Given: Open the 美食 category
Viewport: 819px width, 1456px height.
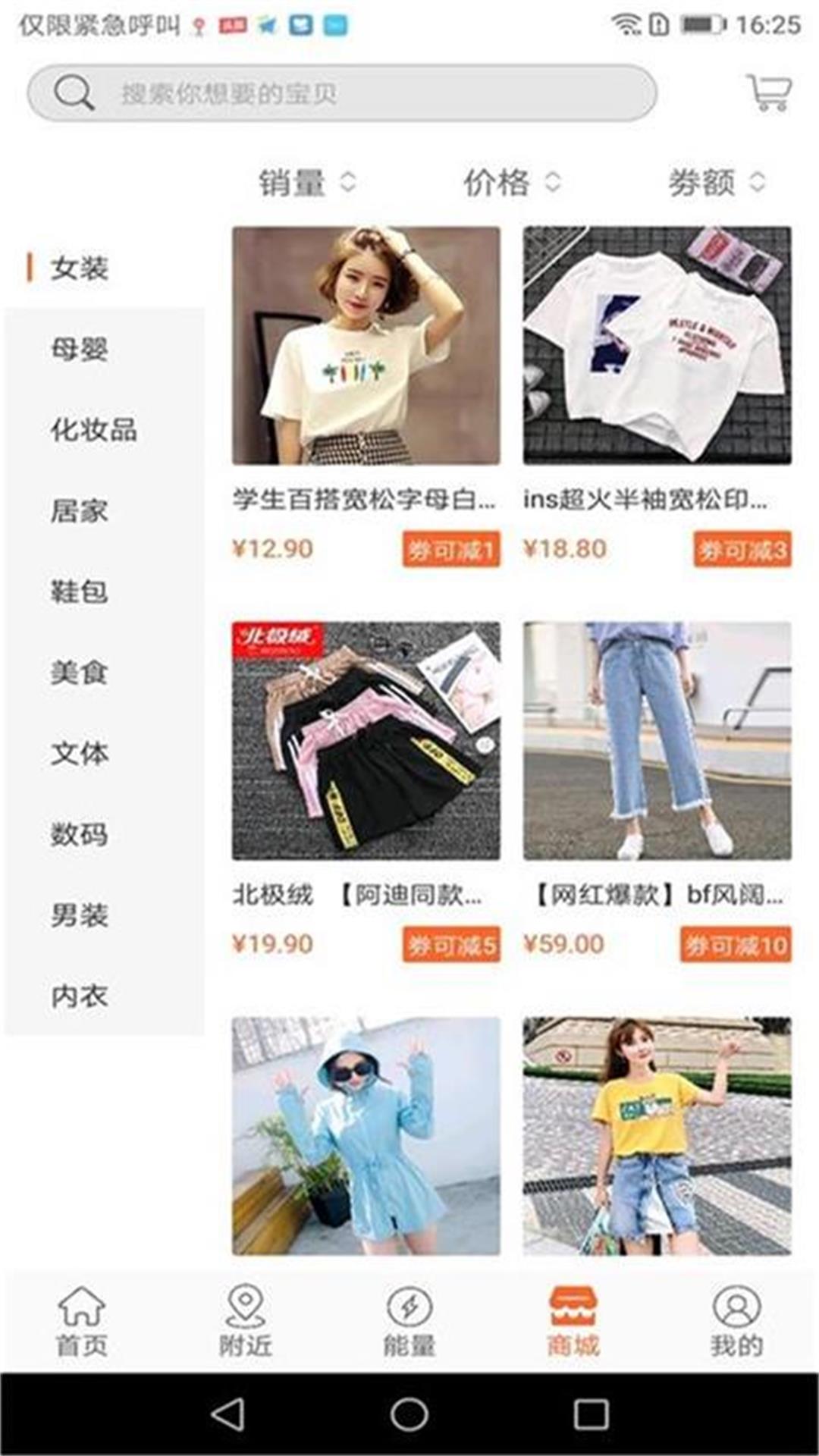Looking at the screenshot, I should pyautogui.click(x=80, y=673).
